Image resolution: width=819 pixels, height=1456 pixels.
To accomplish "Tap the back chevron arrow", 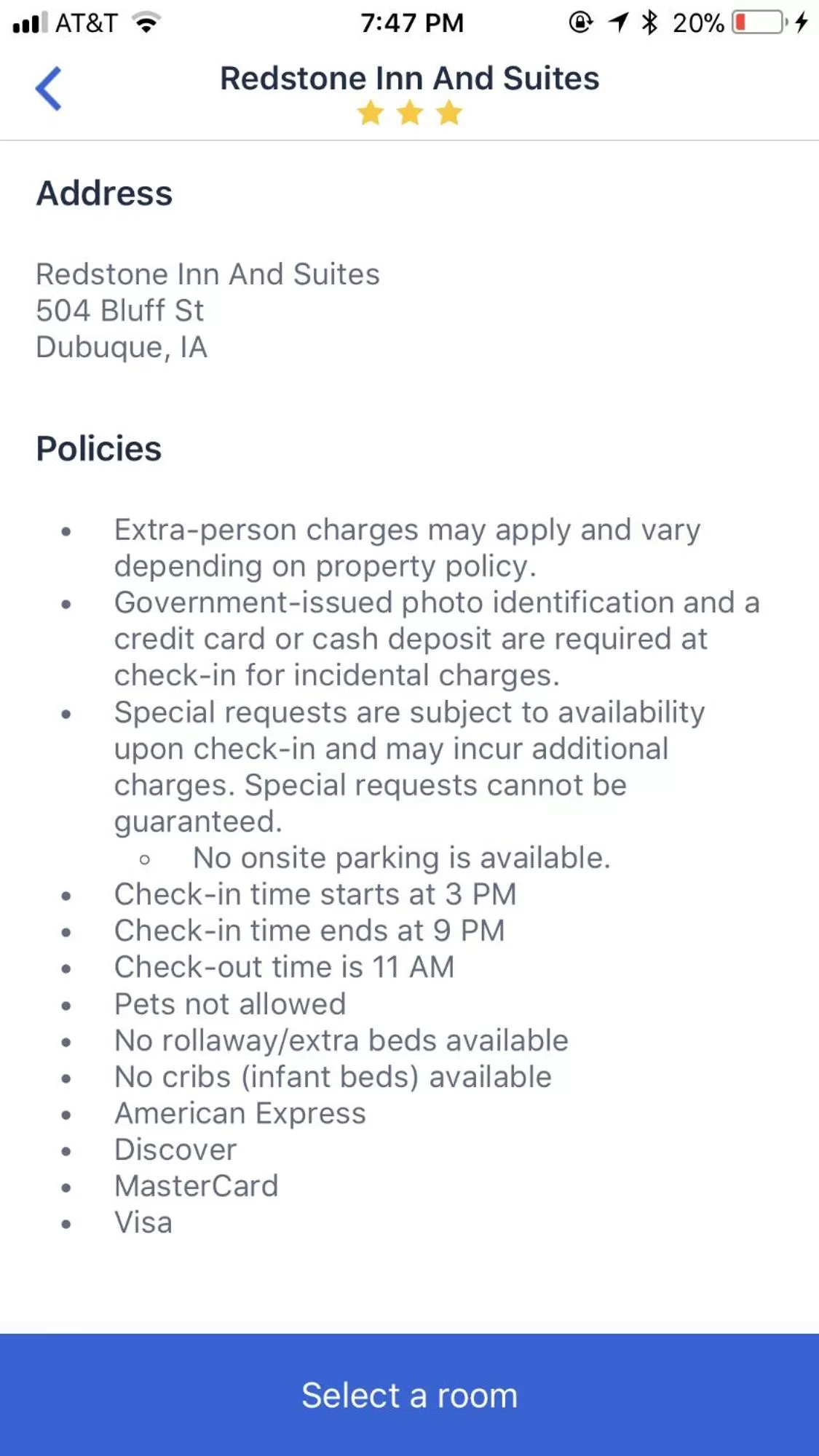I will 48,89.
